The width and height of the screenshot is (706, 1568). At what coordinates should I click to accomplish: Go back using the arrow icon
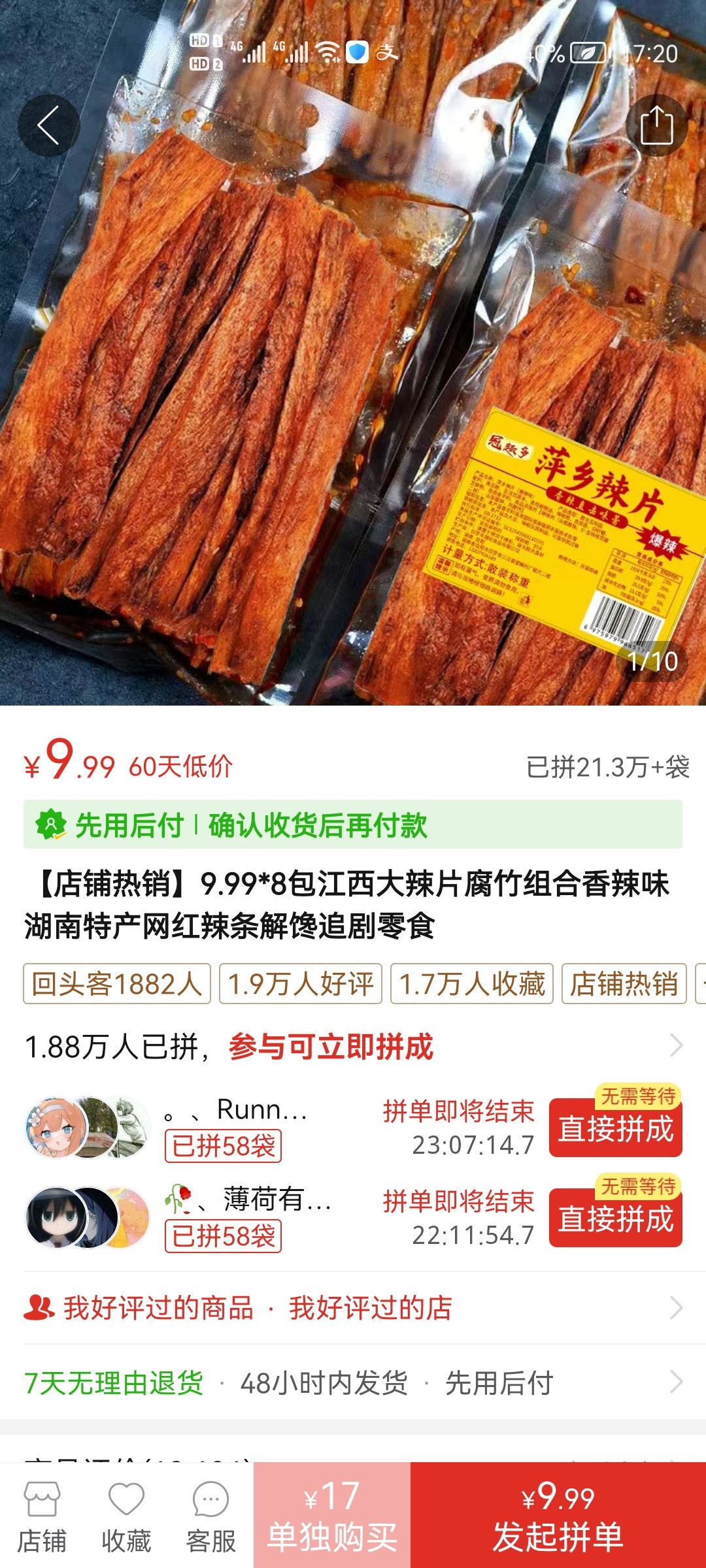(48, 125)
